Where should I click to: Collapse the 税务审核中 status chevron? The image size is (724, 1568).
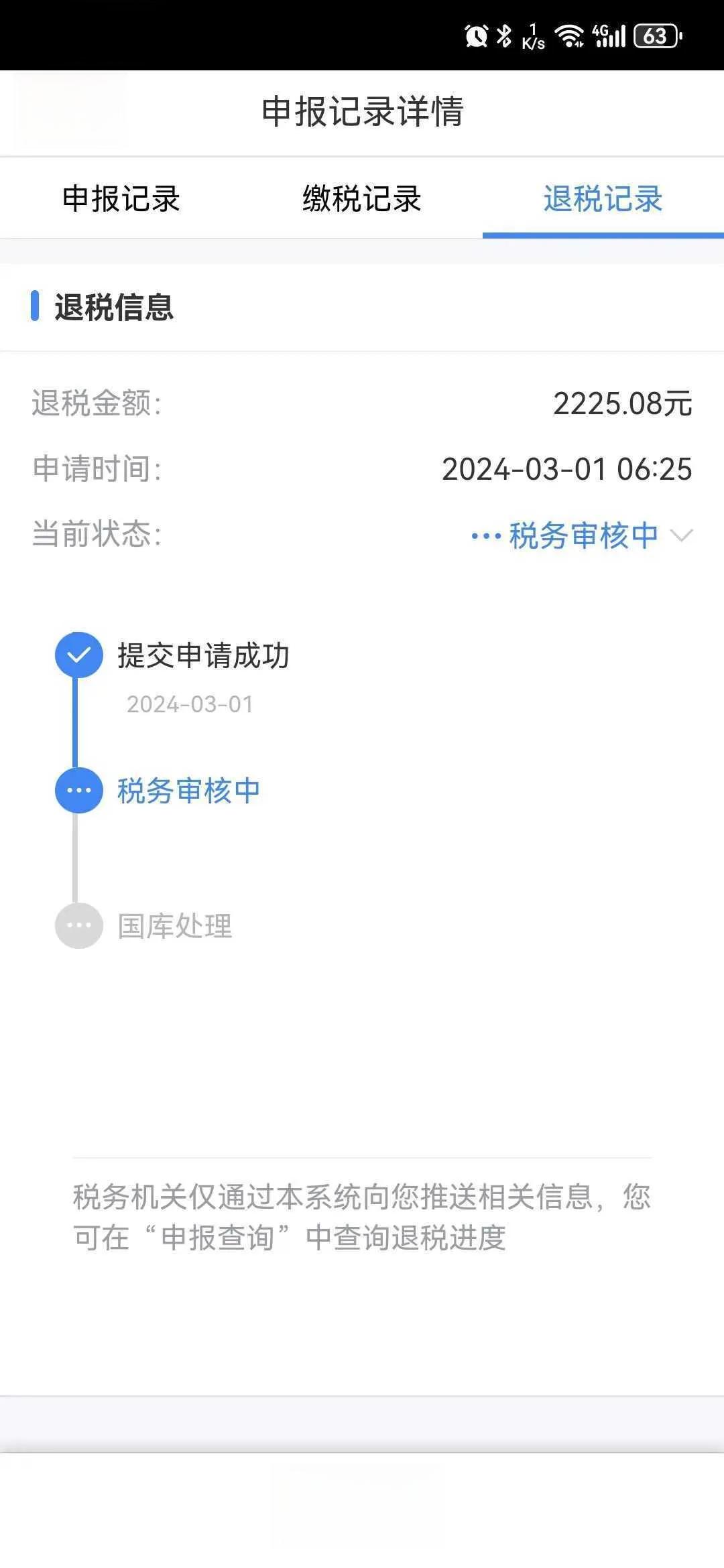[681, 535]
